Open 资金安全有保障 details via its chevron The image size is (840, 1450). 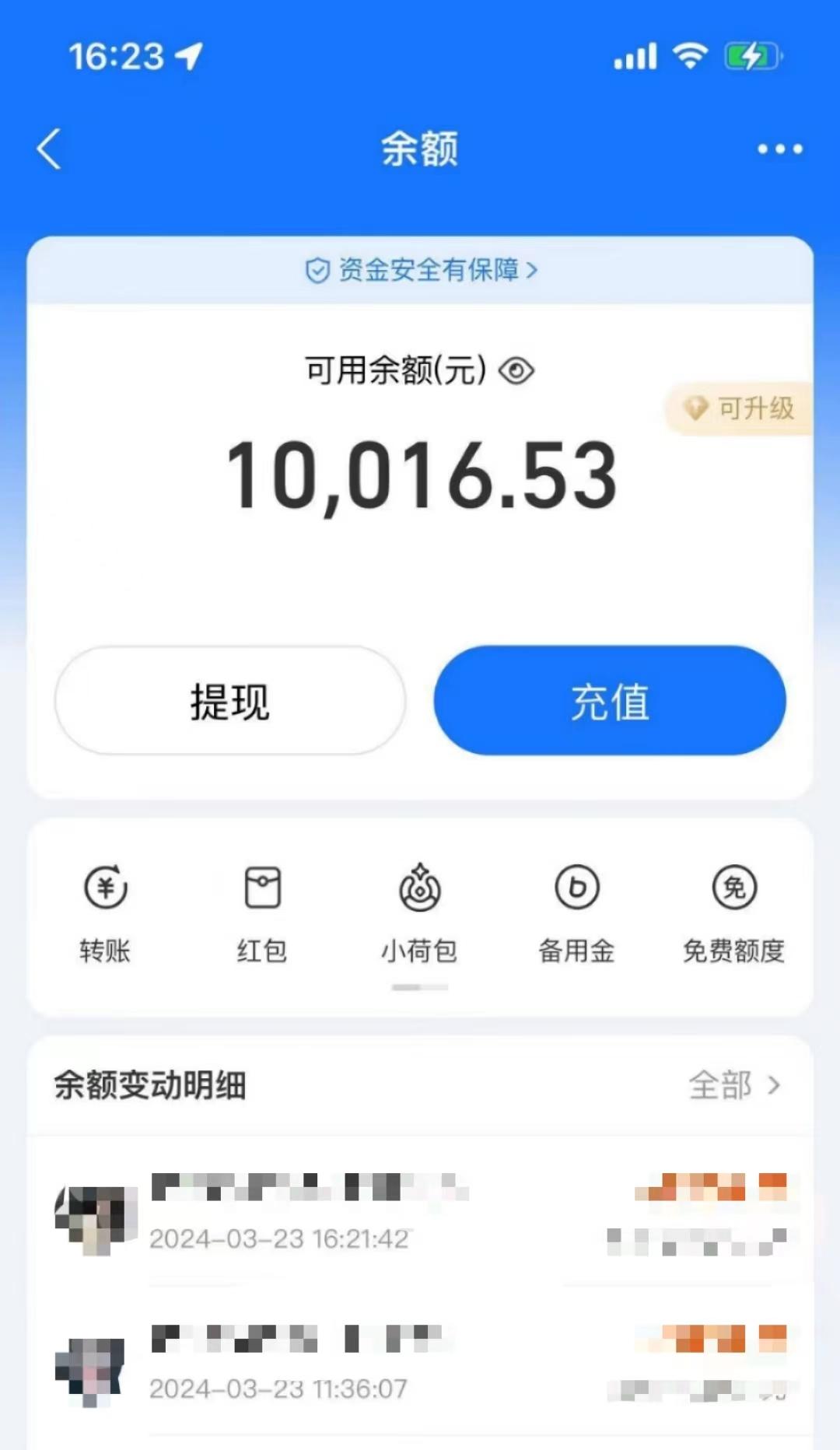[x=534, y=269]
